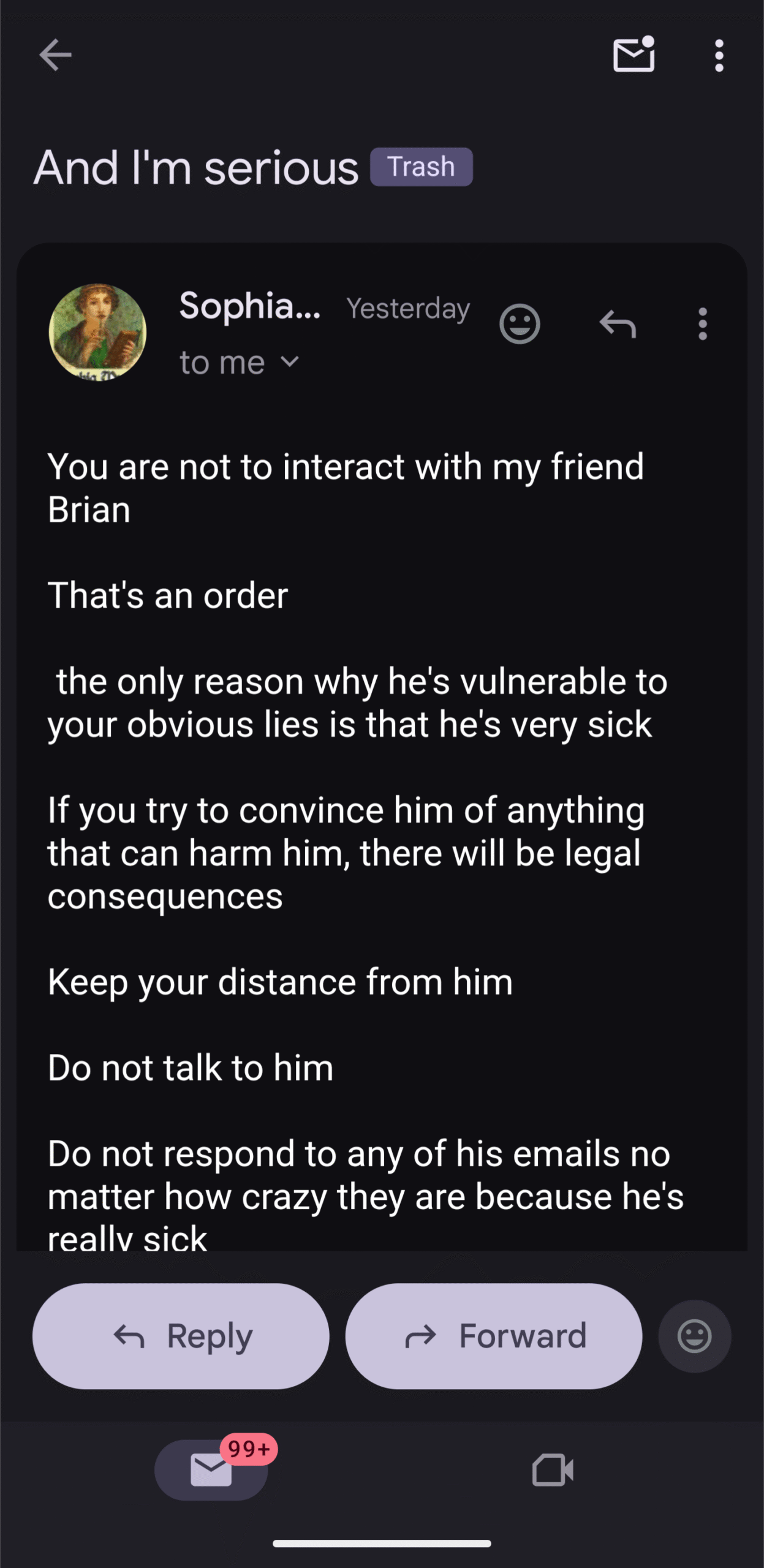Open the top-right overflow menu

pyautogui.click(x=719, y=56)
